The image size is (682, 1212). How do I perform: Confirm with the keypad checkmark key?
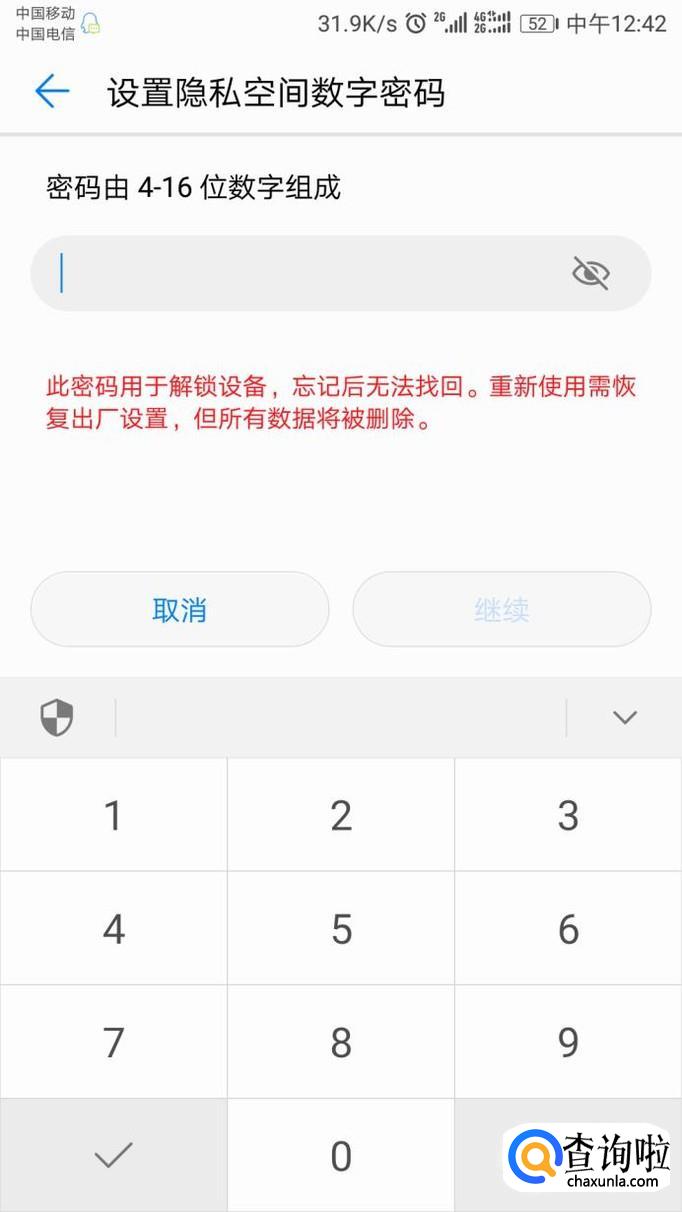click(114, 1156)
